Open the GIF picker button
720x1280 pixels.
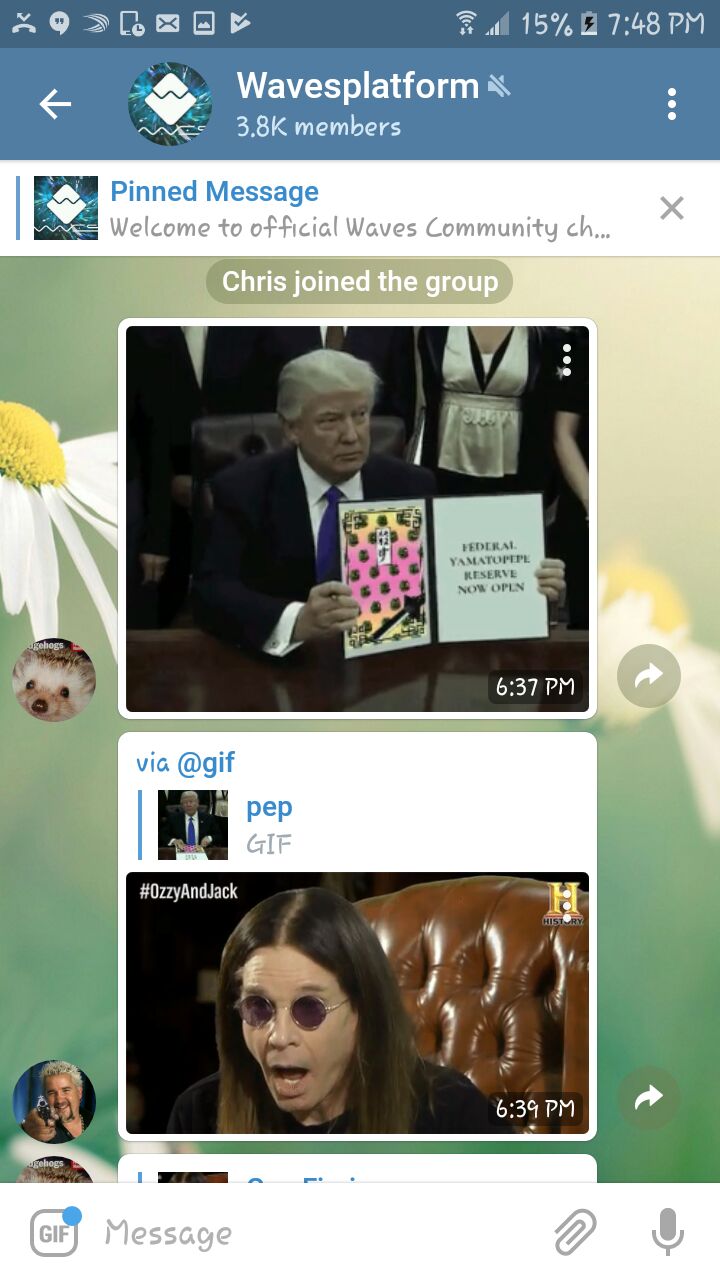point(54,1232)
